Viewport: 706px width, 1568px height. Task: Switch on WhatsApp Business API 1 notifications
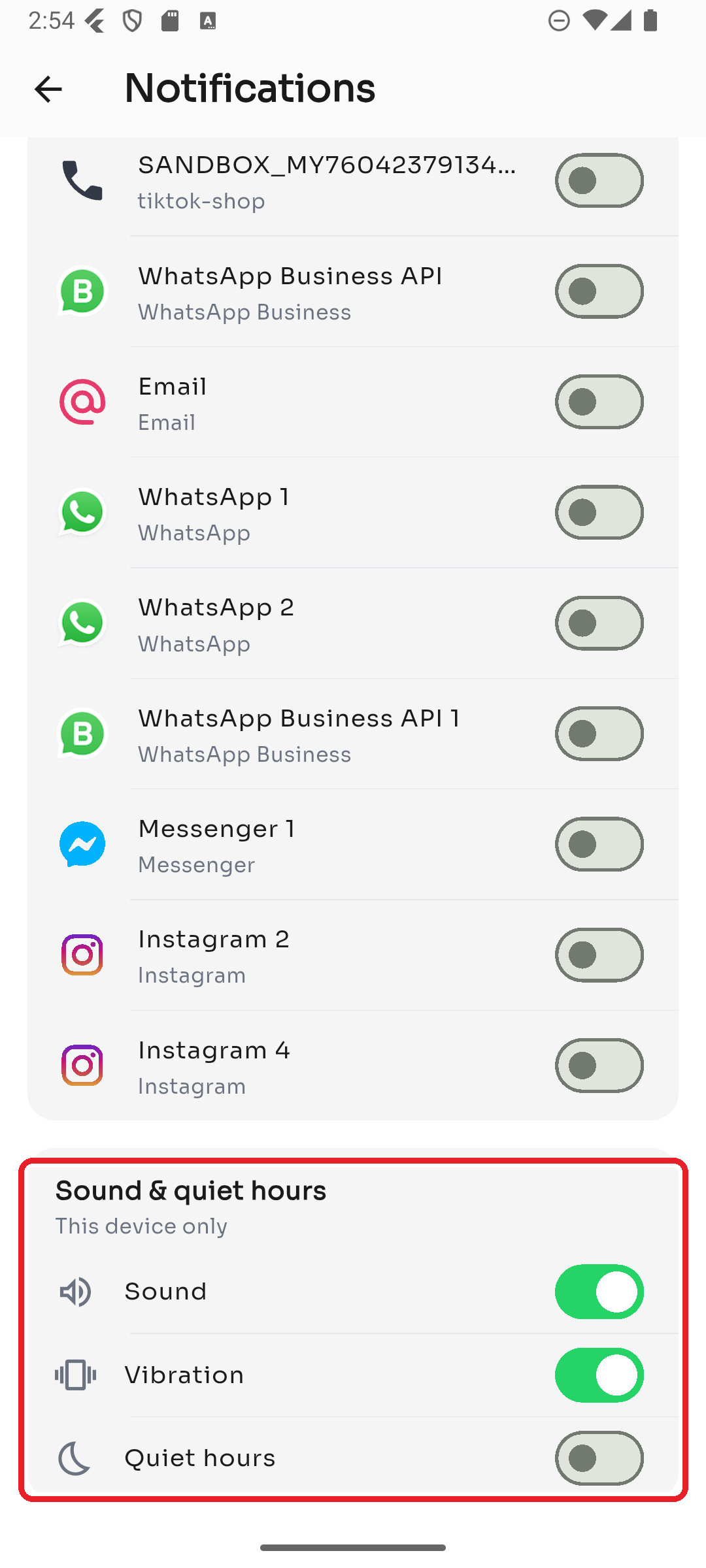pos(599,734)
